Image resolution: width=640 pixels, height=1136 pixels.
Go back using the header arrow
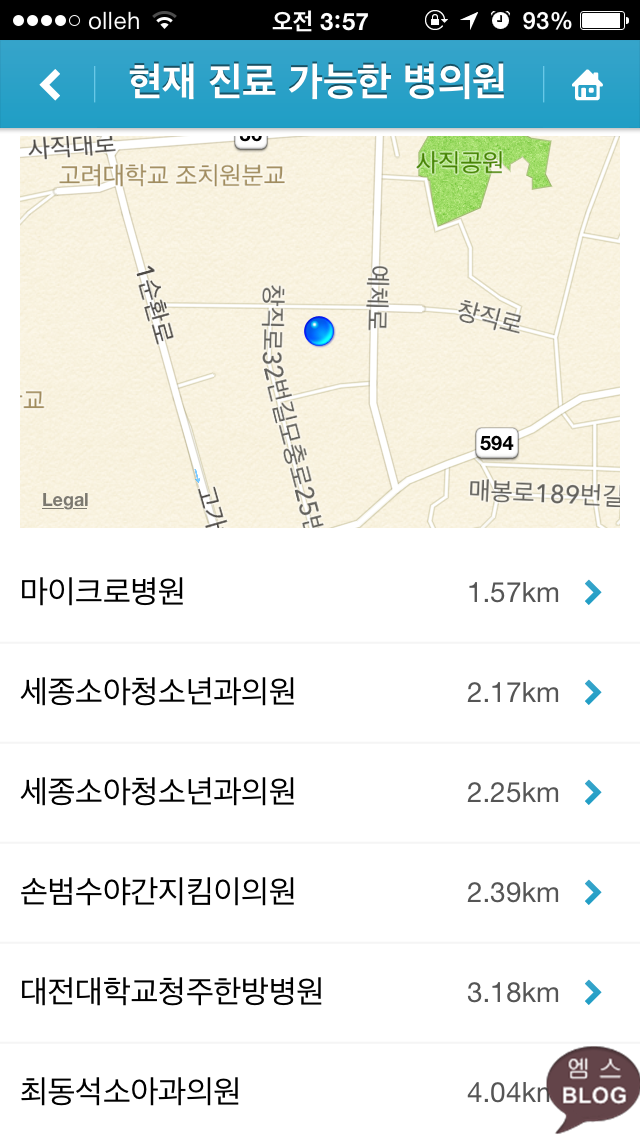49,85
